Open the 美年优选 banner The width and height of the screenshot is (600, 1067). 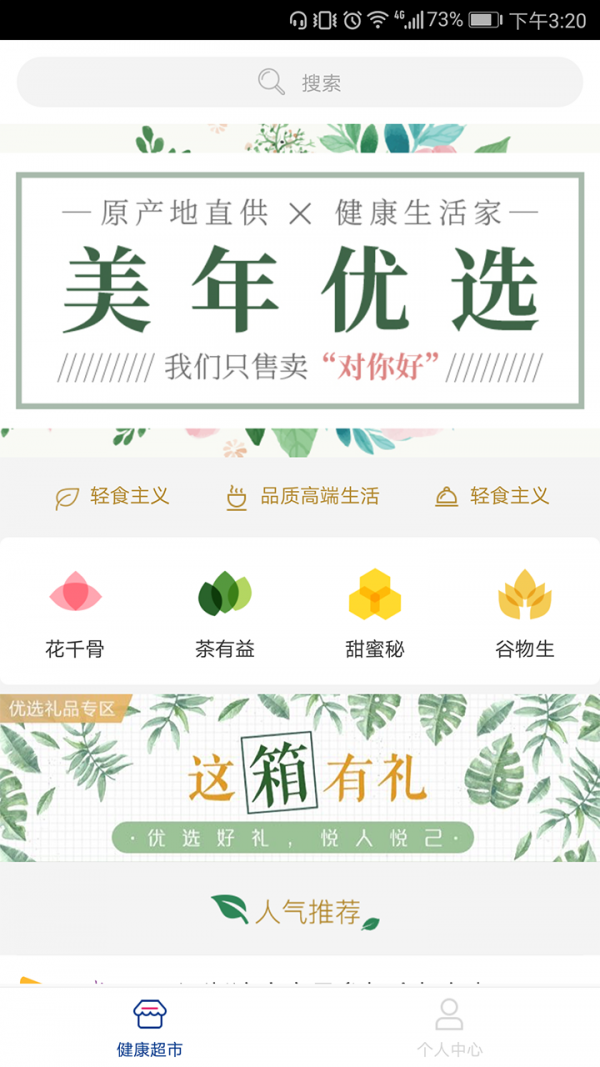point(300,290)
